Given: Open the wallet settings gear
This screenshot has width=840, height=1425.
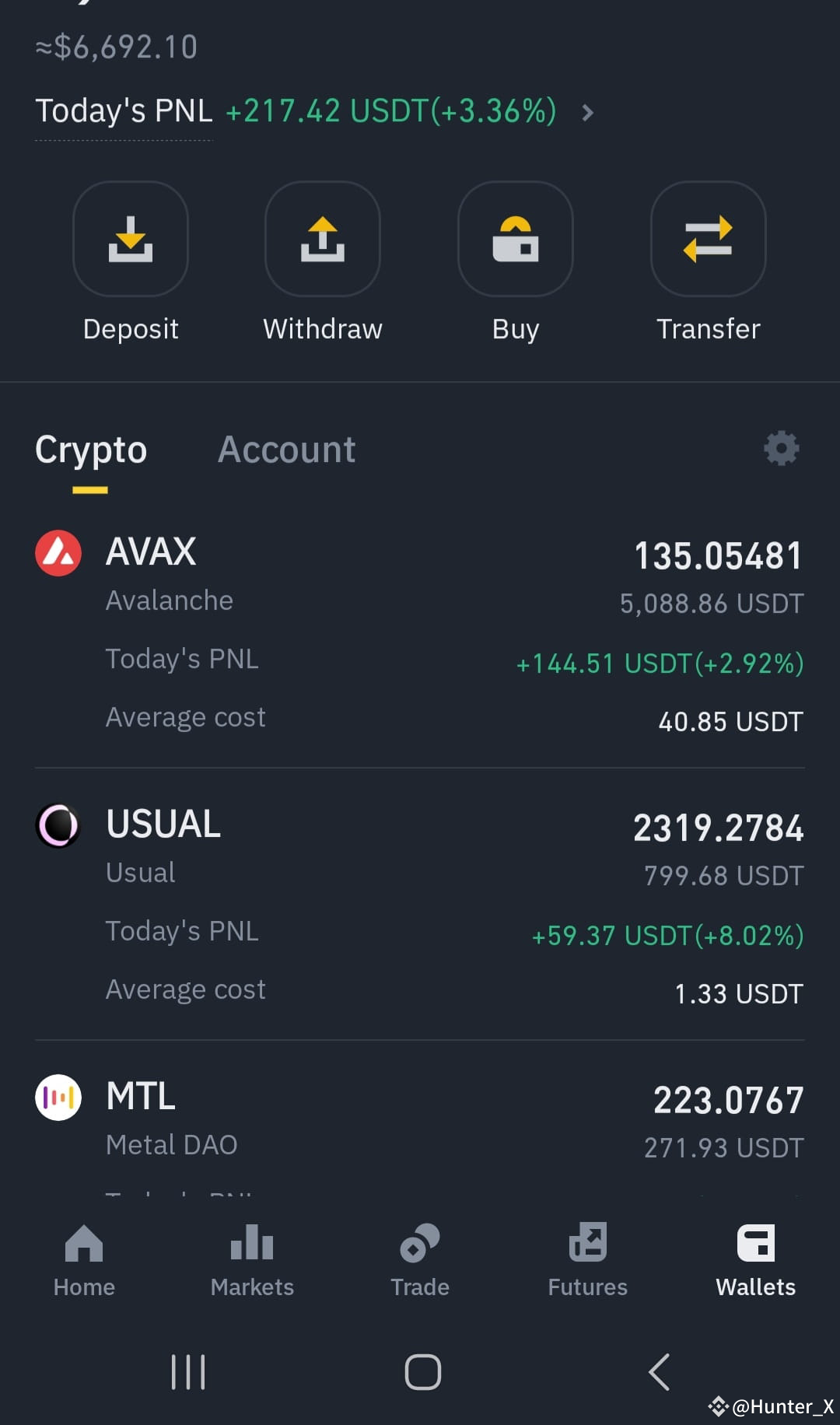Looking at the screenshot, I should [782, 448].
